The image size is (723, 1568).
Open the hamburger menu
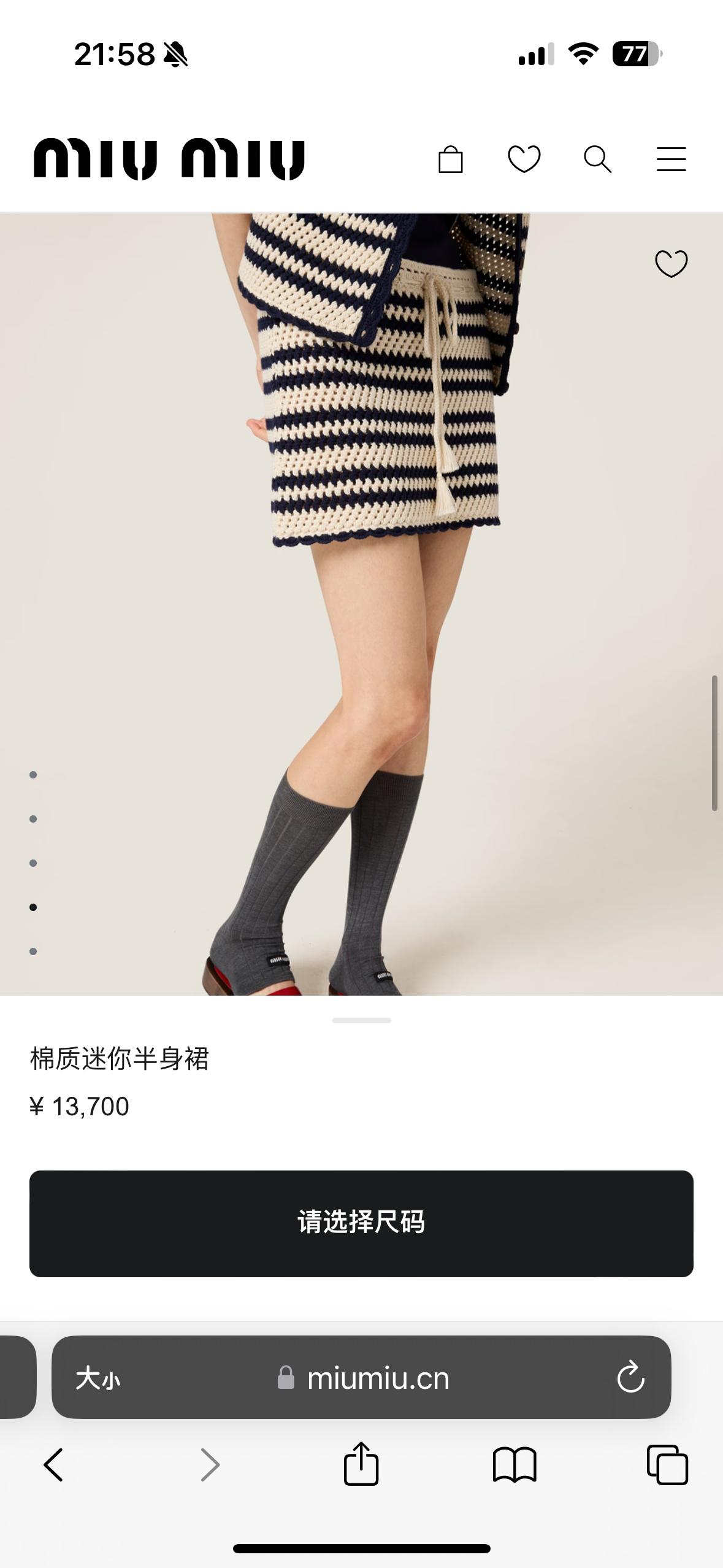coord(671,159)
